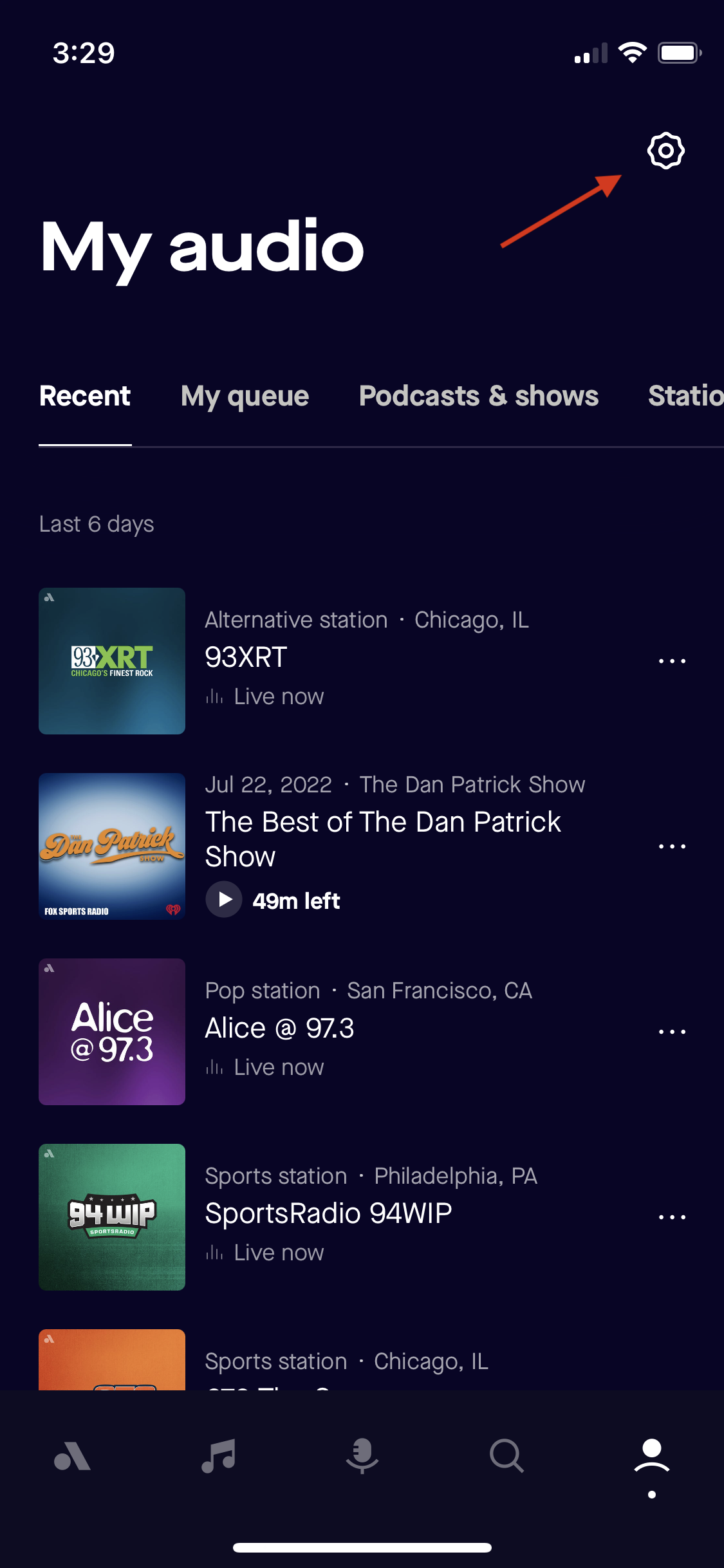Image resolution: width=724 pixels, height=1568 pixels.
Task: Open the search tab
Action: pyautogui.click(x=507, y=1456)
